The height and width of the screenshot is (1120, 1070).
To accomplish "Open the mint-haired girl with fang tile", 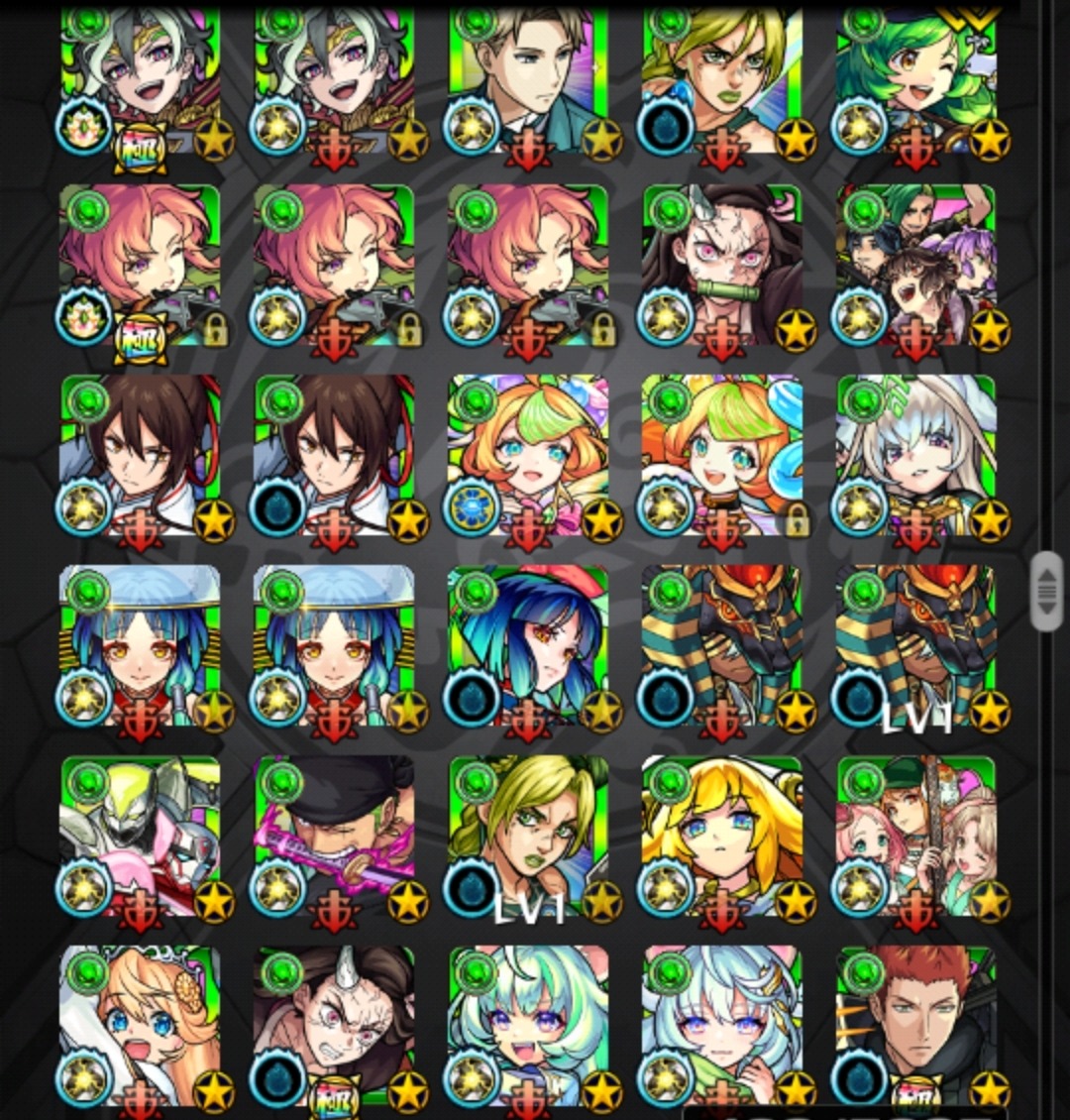I will 528,1026.
